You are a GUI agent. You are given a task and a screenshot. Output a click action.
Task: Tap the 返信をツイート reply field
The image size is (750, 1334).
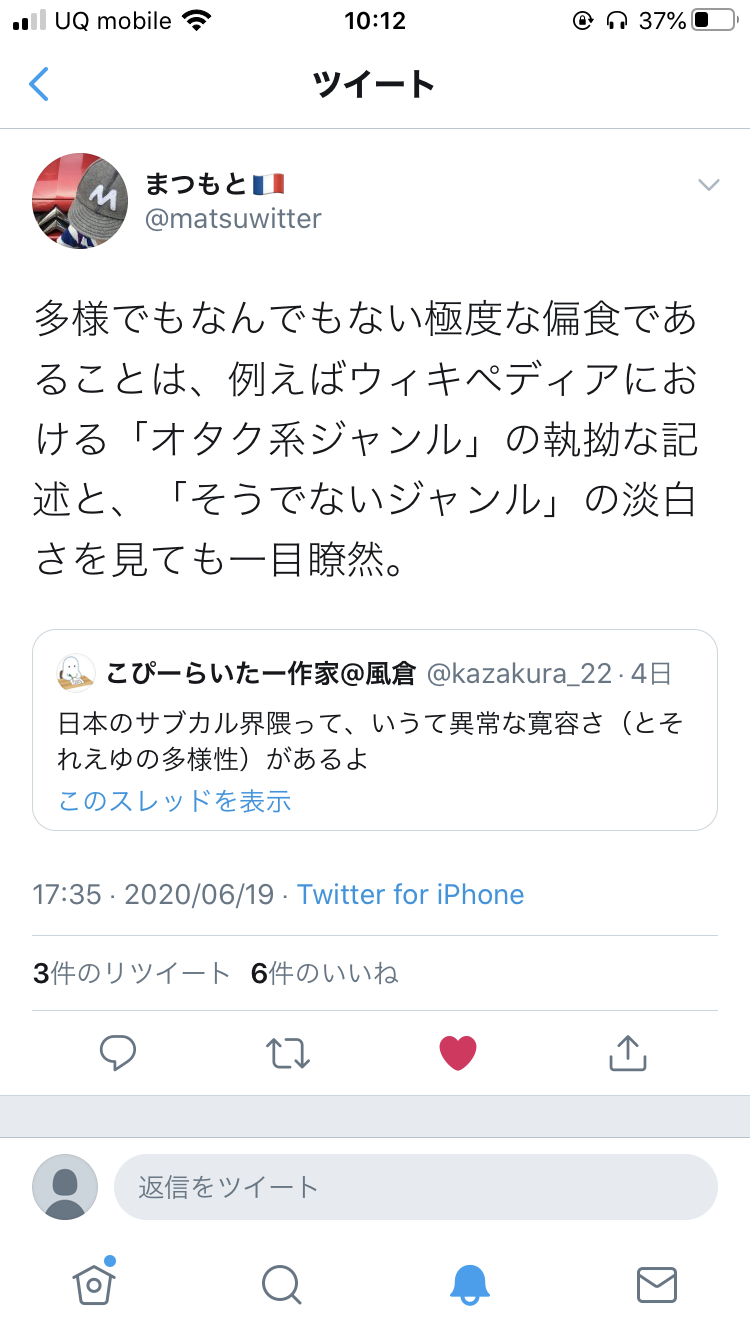(x=415, y=1187)
